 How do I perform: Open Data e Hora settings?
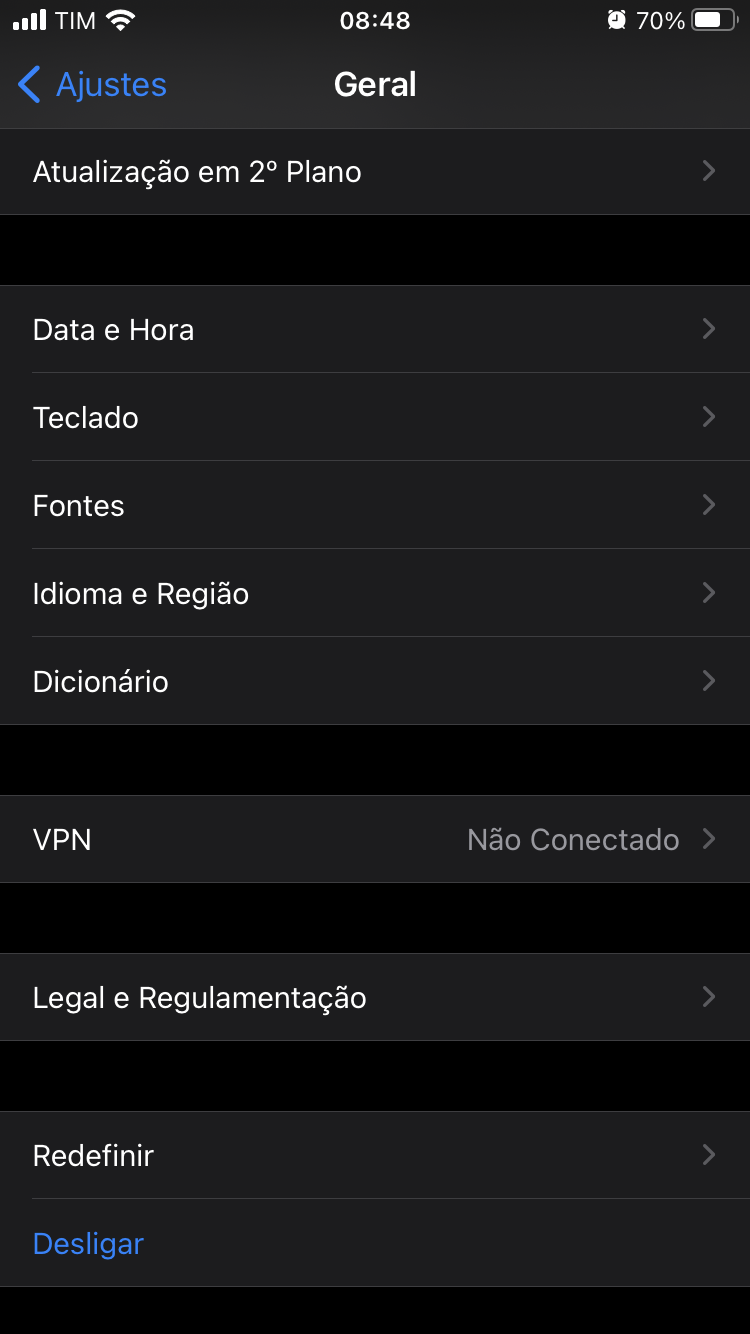[x=375, y=330]
